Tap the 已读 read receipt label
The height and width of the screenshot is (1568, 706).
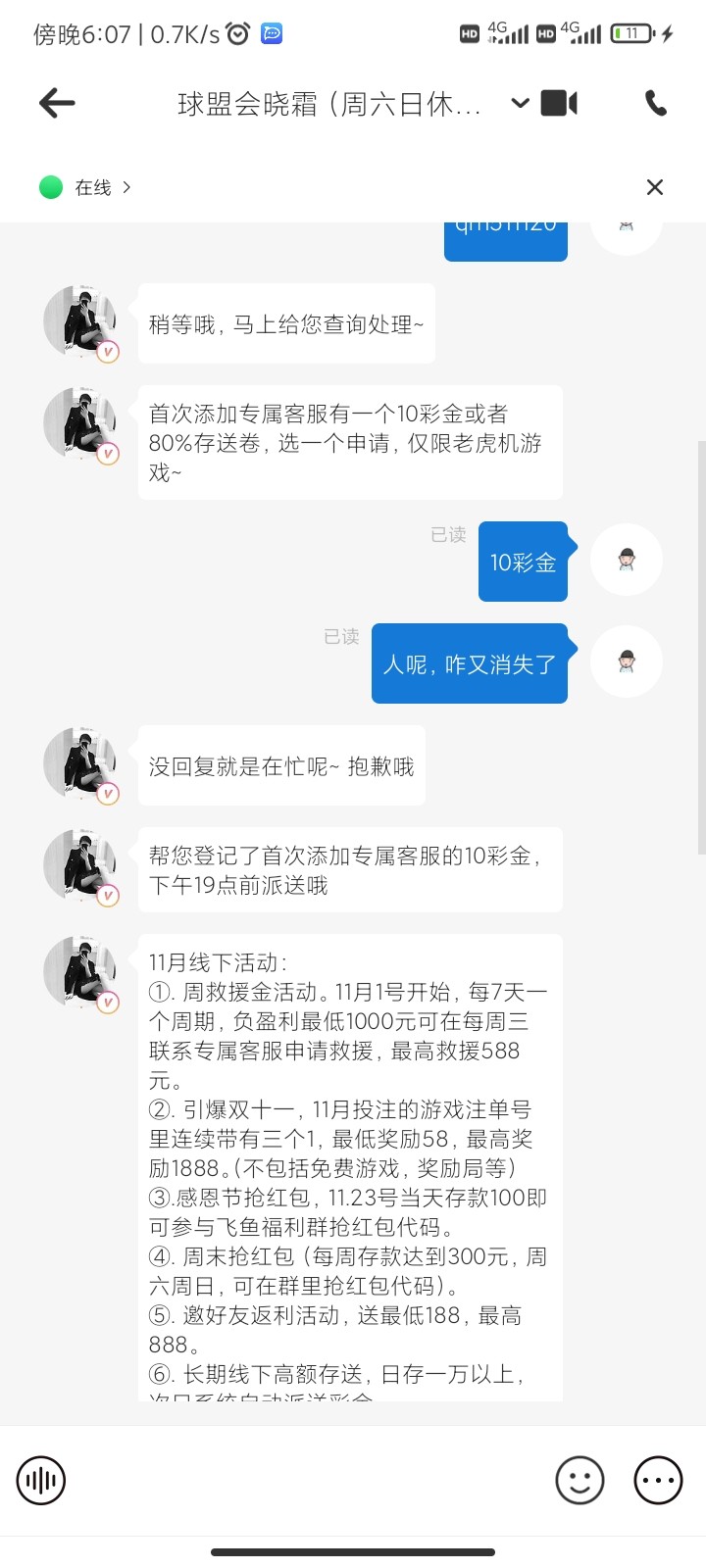[x=448, y=535]
